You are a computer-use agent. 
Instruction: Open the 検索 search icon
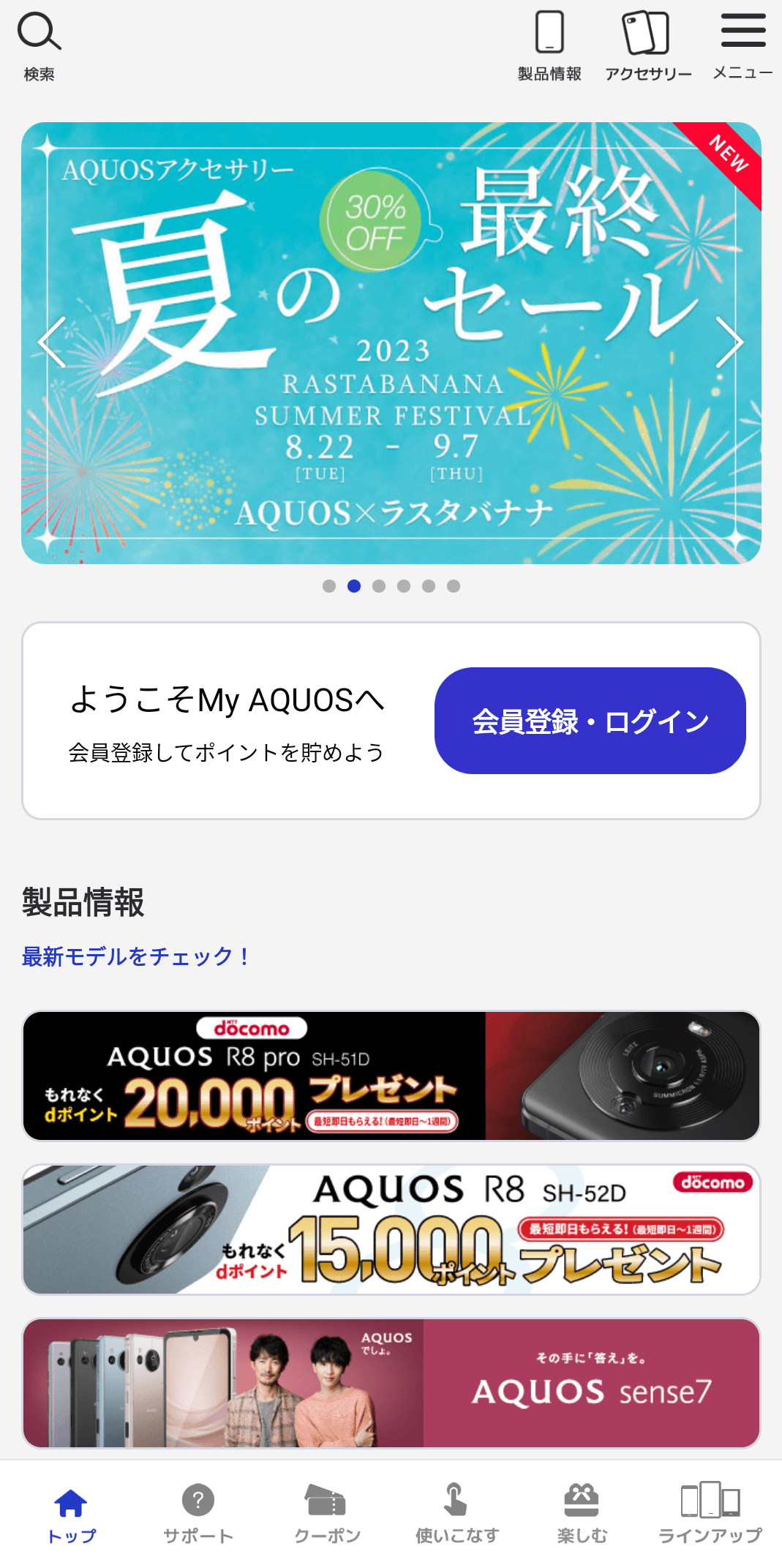(39, 44)
